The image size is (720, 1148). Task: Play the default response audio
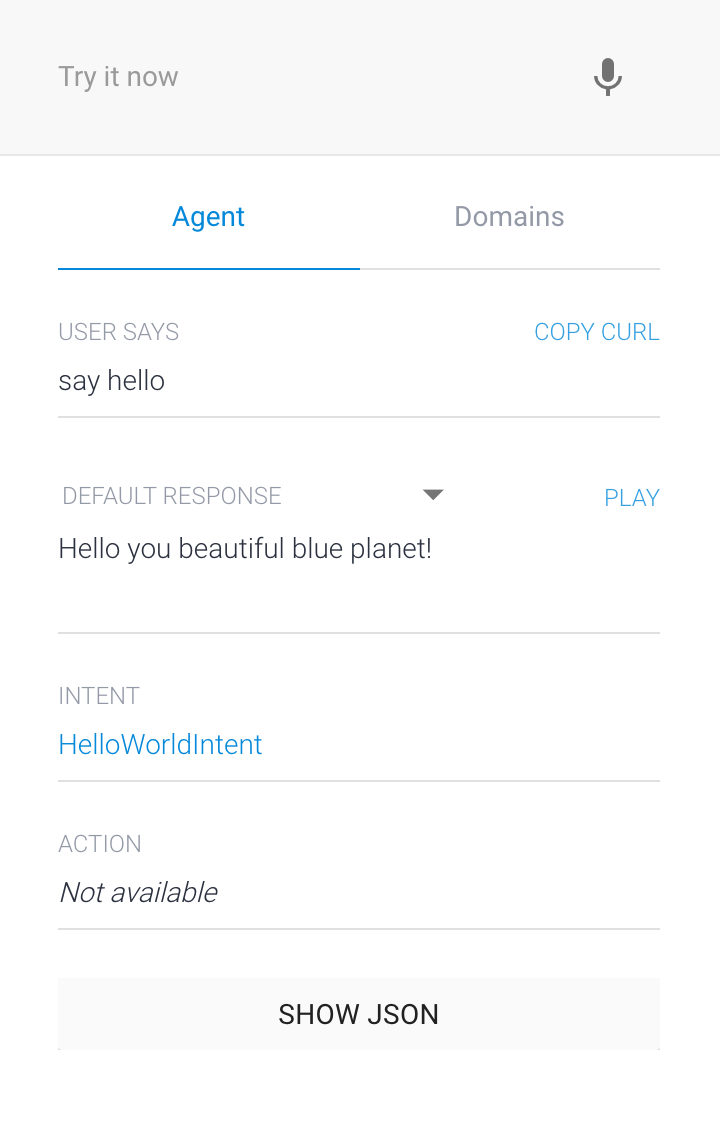[x=631, y=498]
